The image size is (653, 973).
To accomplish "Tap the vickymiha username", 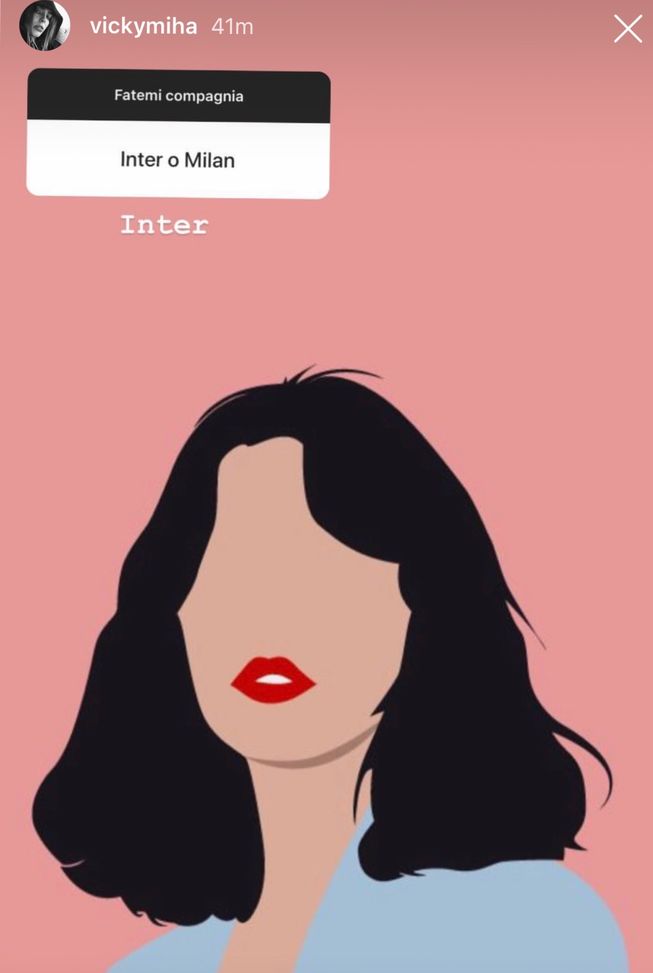I will pyautogui.click(x=143, y=27).
